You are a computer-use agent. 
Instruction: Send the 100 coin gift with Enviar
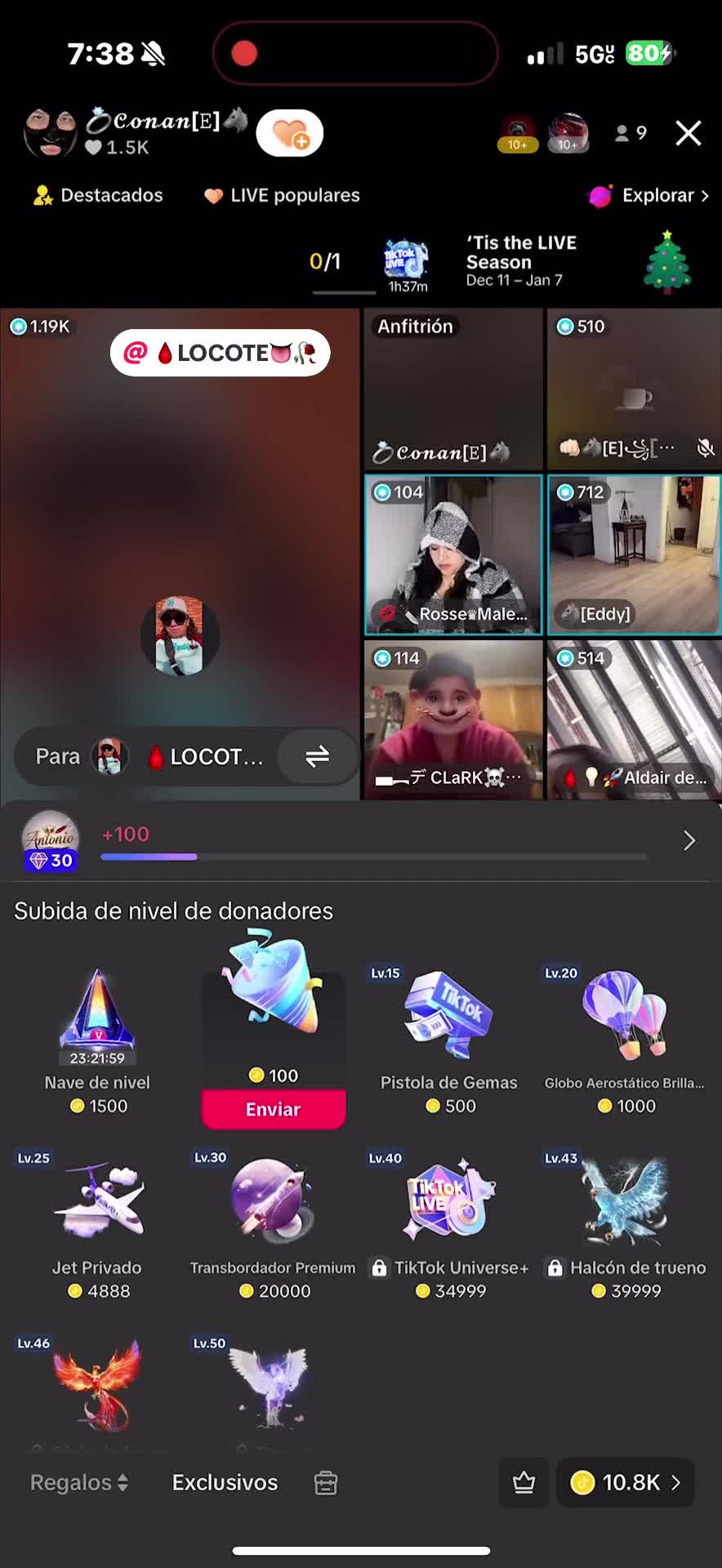[x=274, y=1109]
